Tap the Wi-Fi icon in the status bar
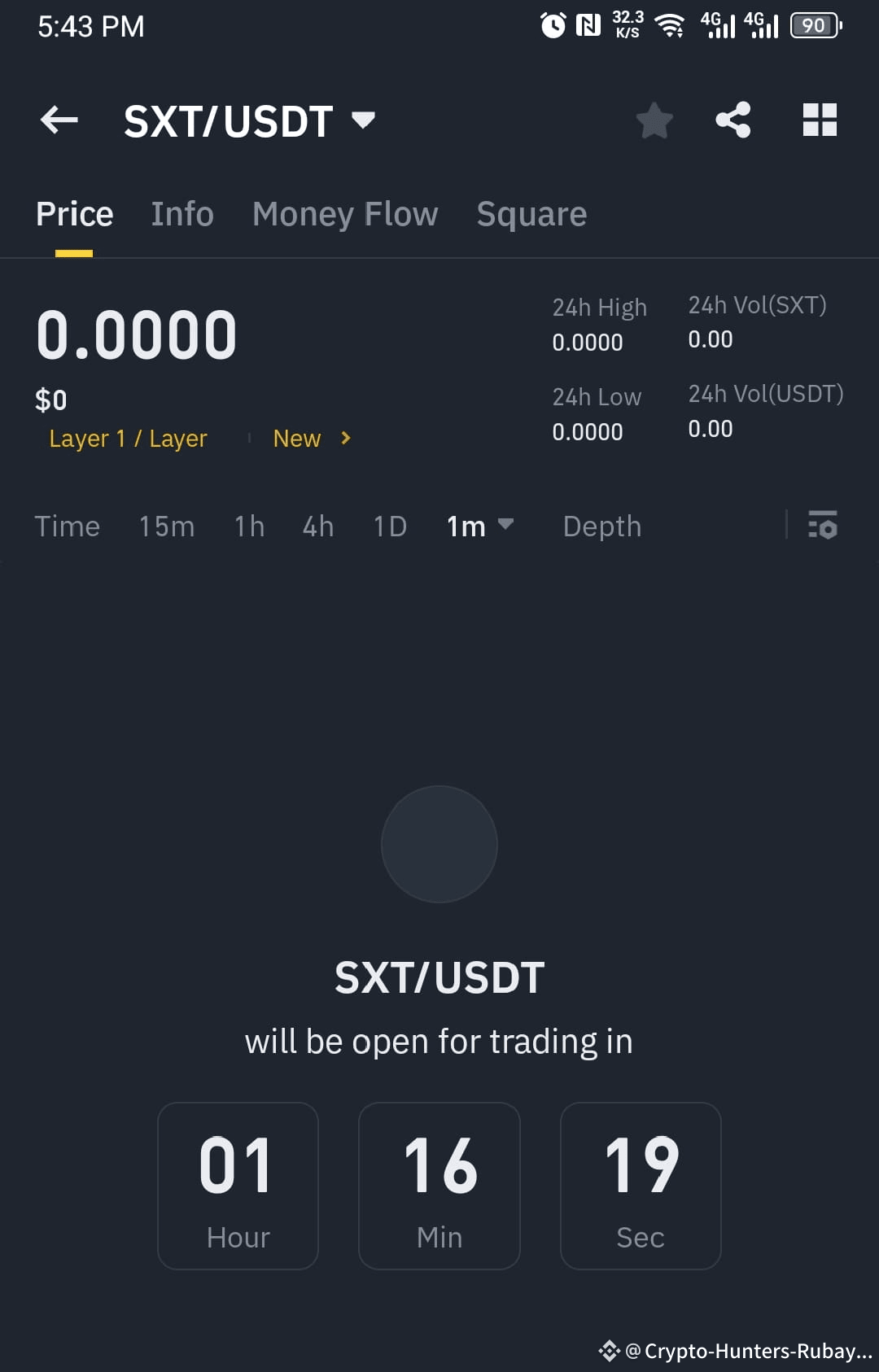Viewport: 879px width, 1372px height. click(669, 25)
